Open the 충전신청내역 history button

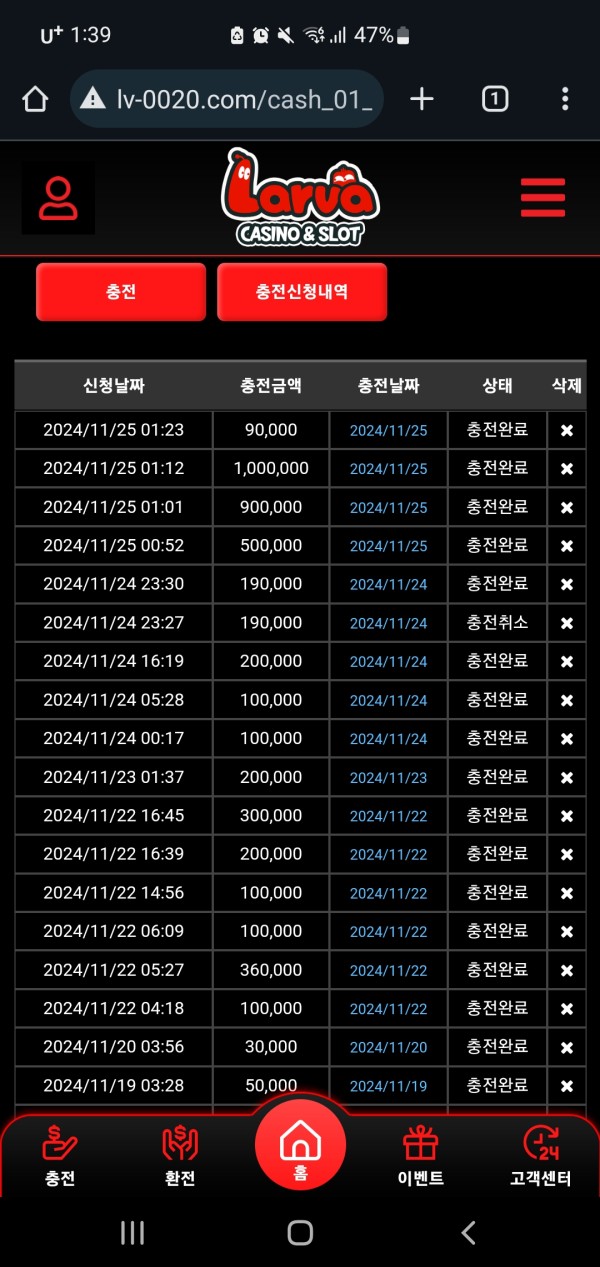(302, 292)
